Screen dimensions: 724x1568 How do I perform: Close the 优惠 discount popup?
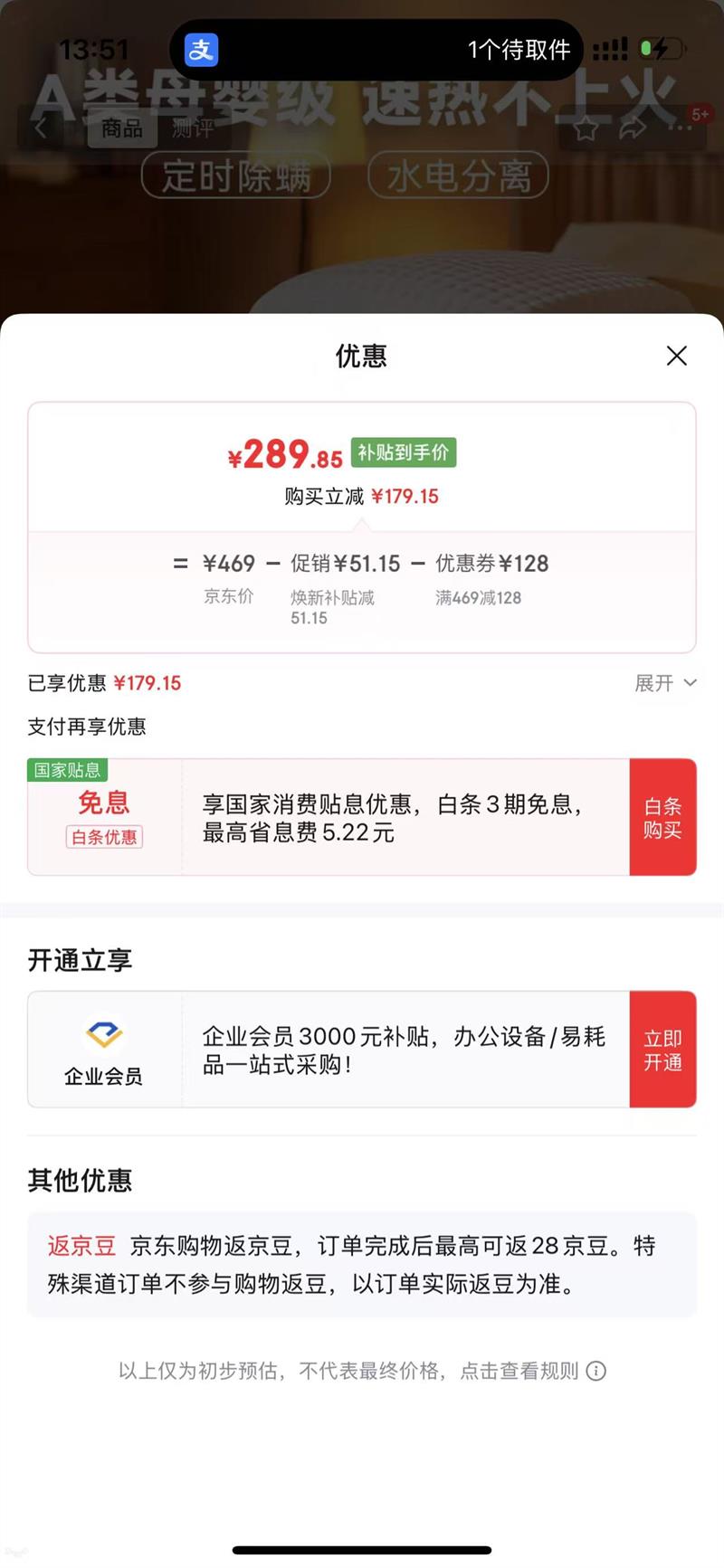(677, 356)
